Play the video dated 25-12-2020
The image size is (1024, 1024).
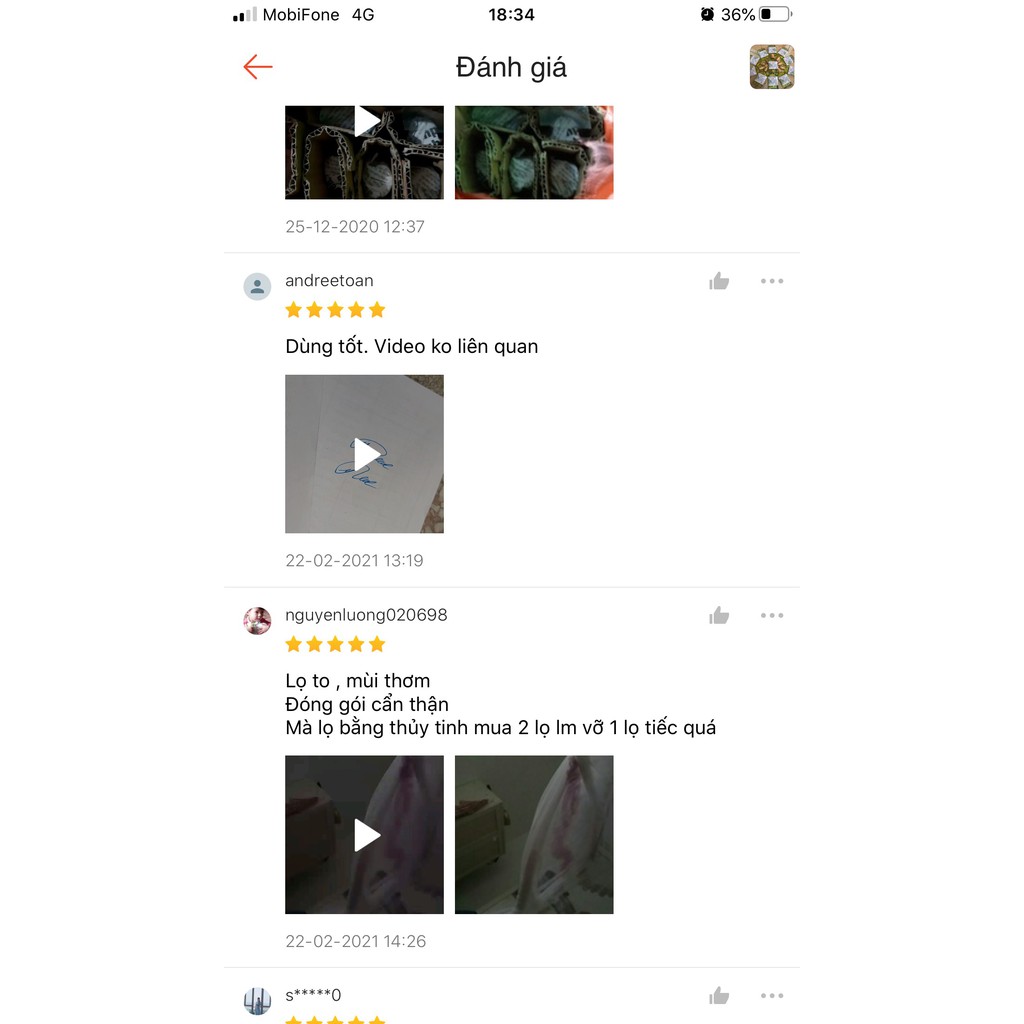(x=364, y=150)
